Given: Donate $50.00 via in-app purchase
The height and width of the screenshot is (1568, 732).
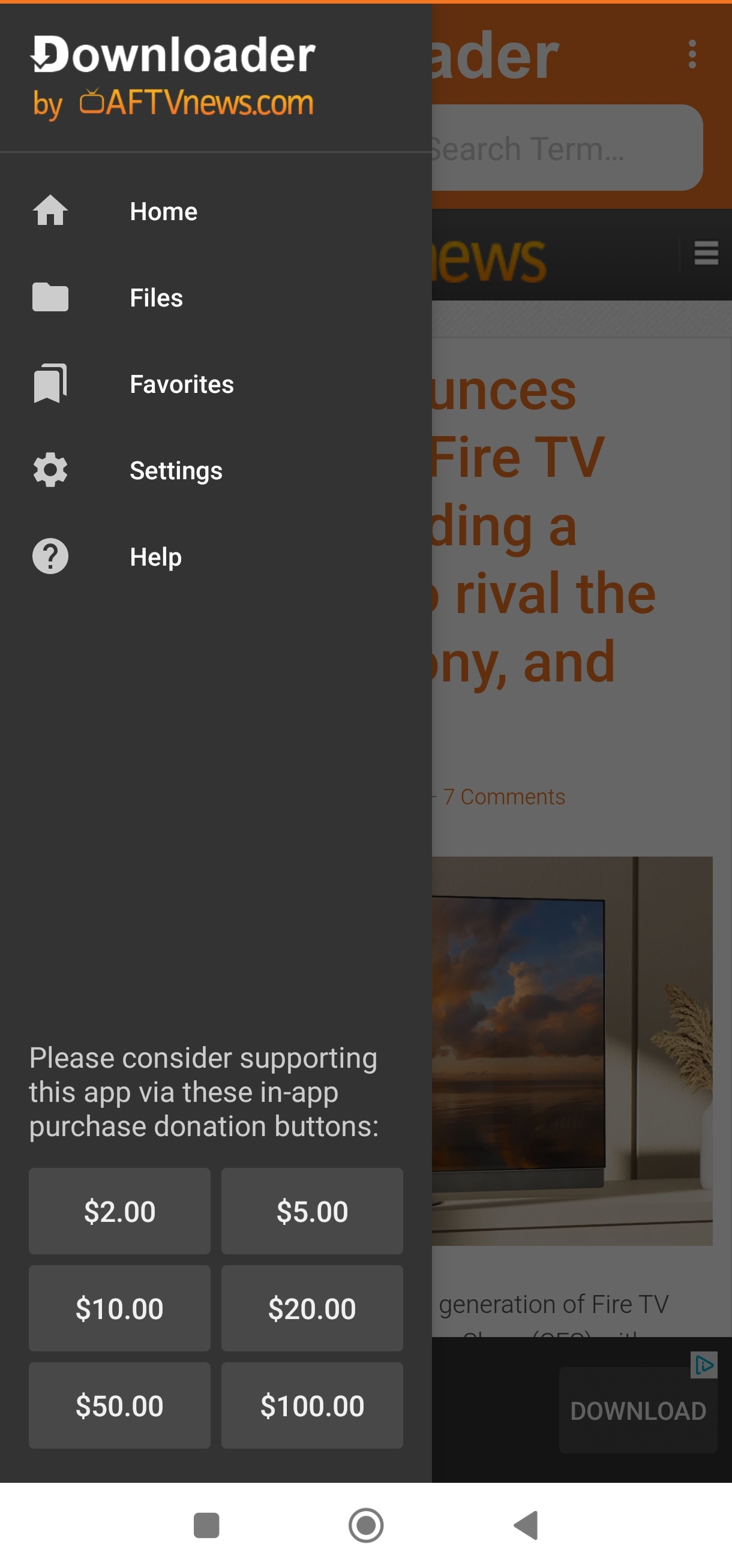Looking at the screenshot, I should pos(119,1405).
